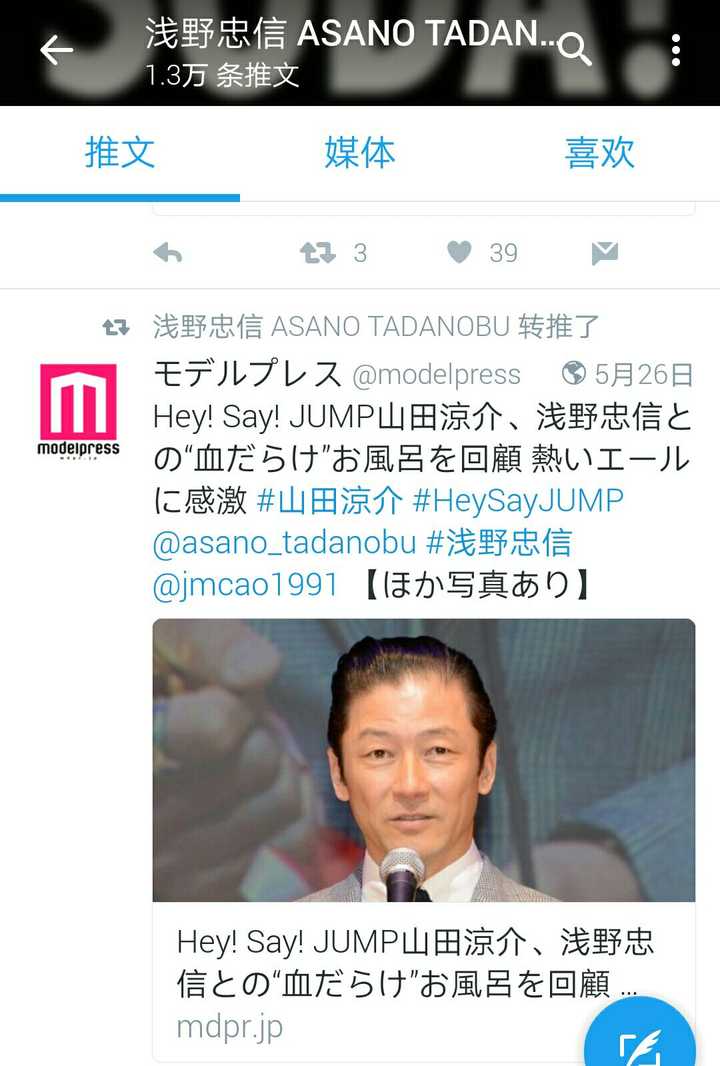Open the @asano_tadanobu mention
720x1066 pixels.
coord(284,542)
